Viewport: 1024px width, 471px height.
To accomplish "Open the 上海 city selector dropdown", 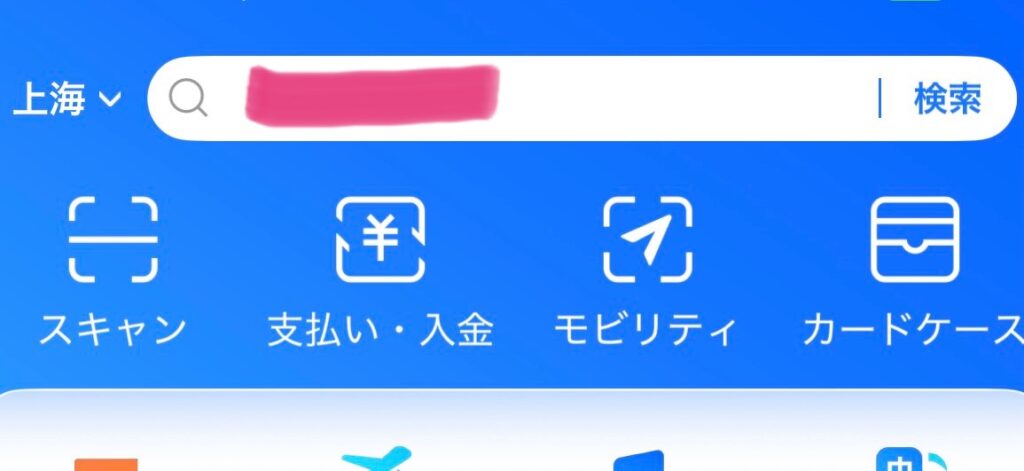I will [x=67, y=99].
